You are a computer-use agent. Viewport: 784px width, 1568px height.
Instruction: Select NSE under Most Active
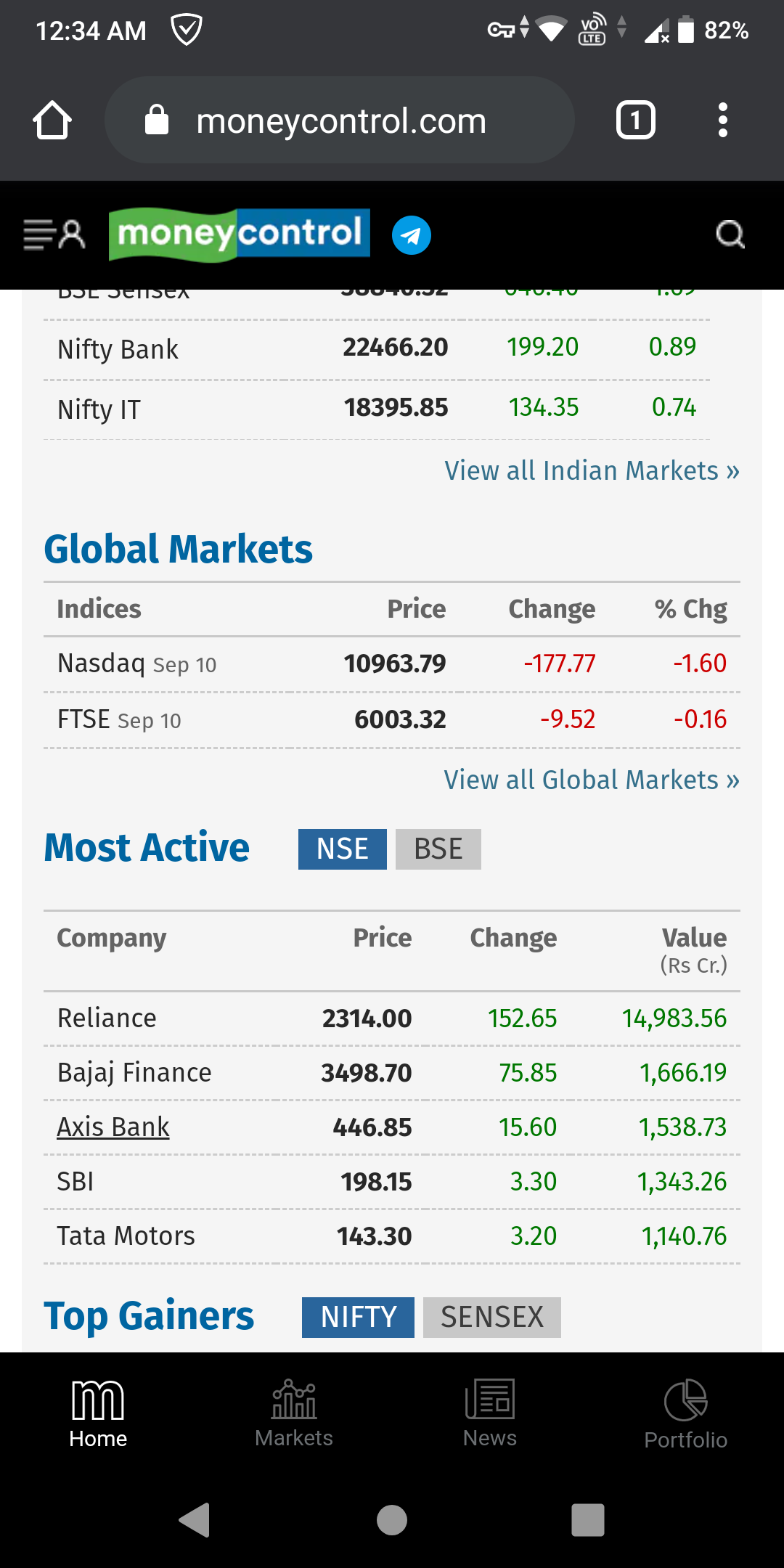[342, 849]
